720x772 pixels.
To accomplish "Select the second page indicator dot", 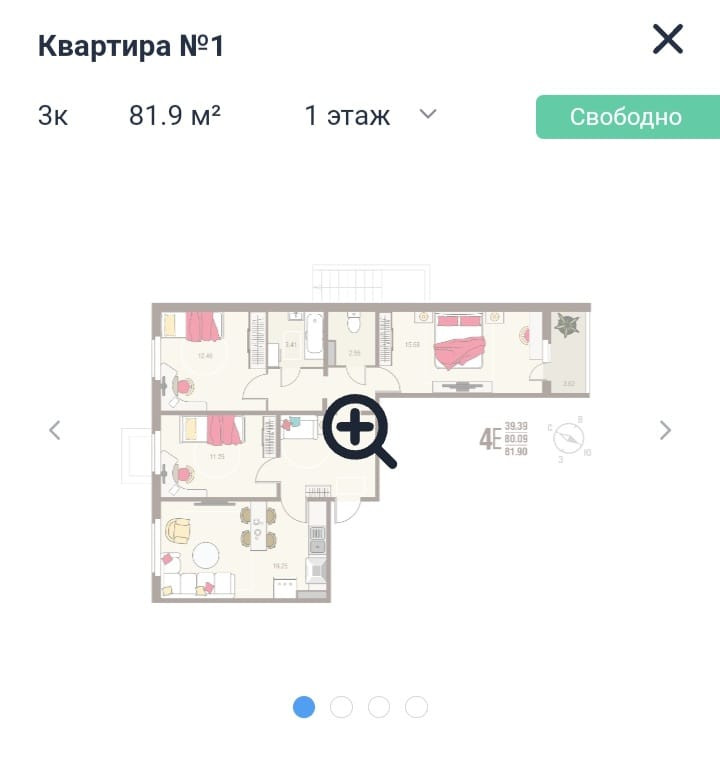I will tap(341, 707).
